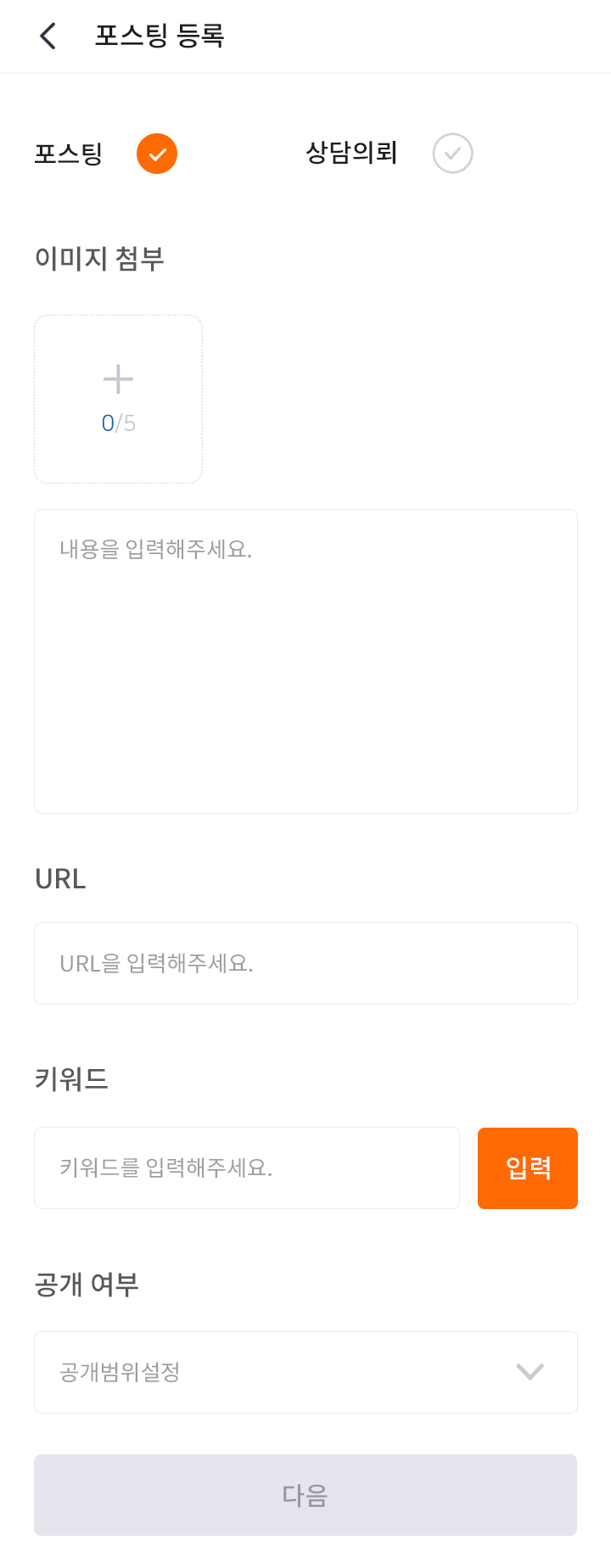Tap the orange 입력 button

(527, 1168)
